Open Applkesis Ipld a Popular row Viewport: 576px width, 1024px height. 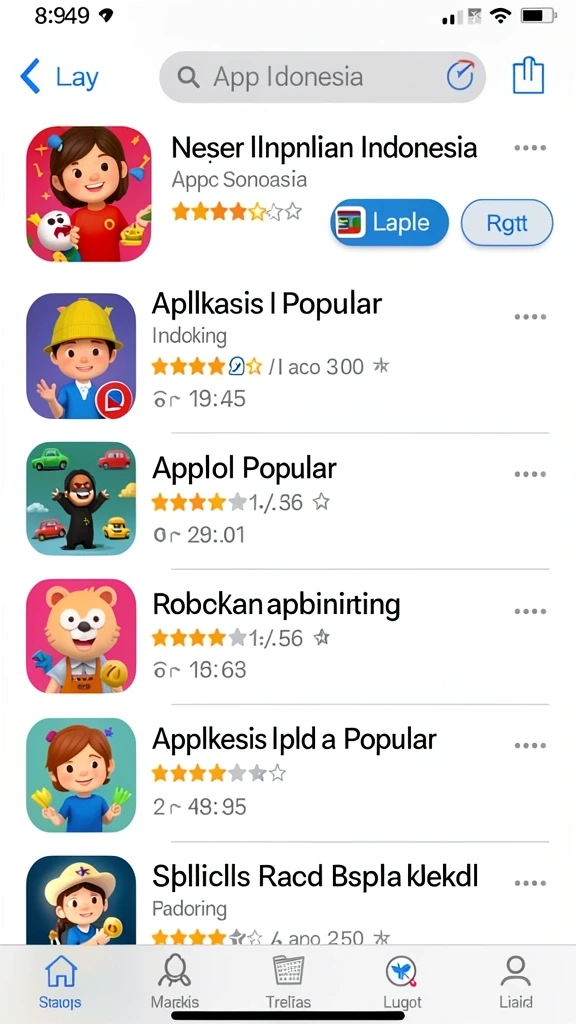[x=287, y=775]
